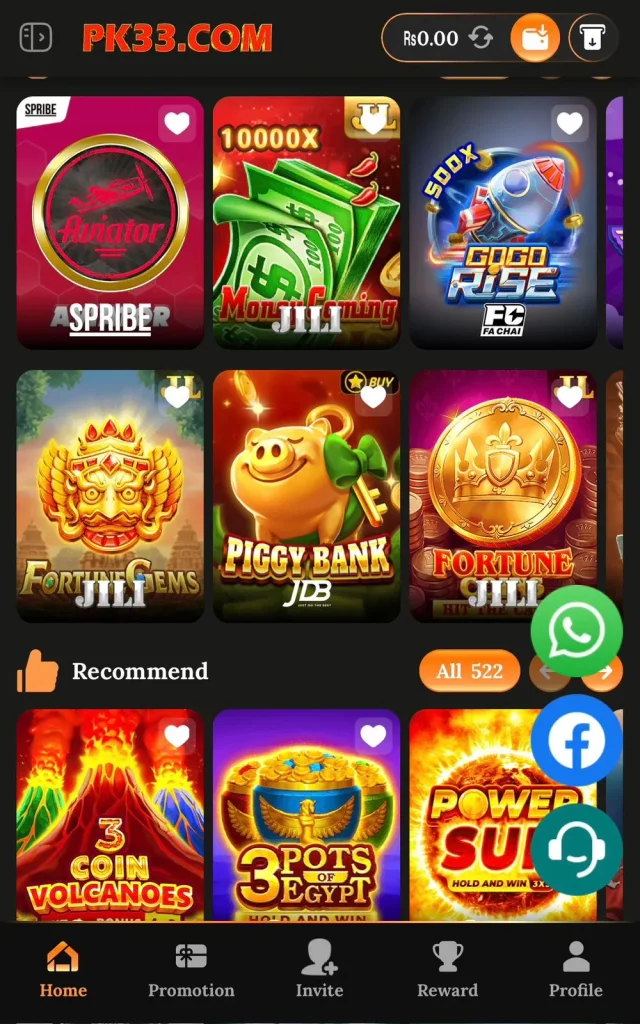Open the Profile tab
This screenshot has height=1024, width=640.
575,971
